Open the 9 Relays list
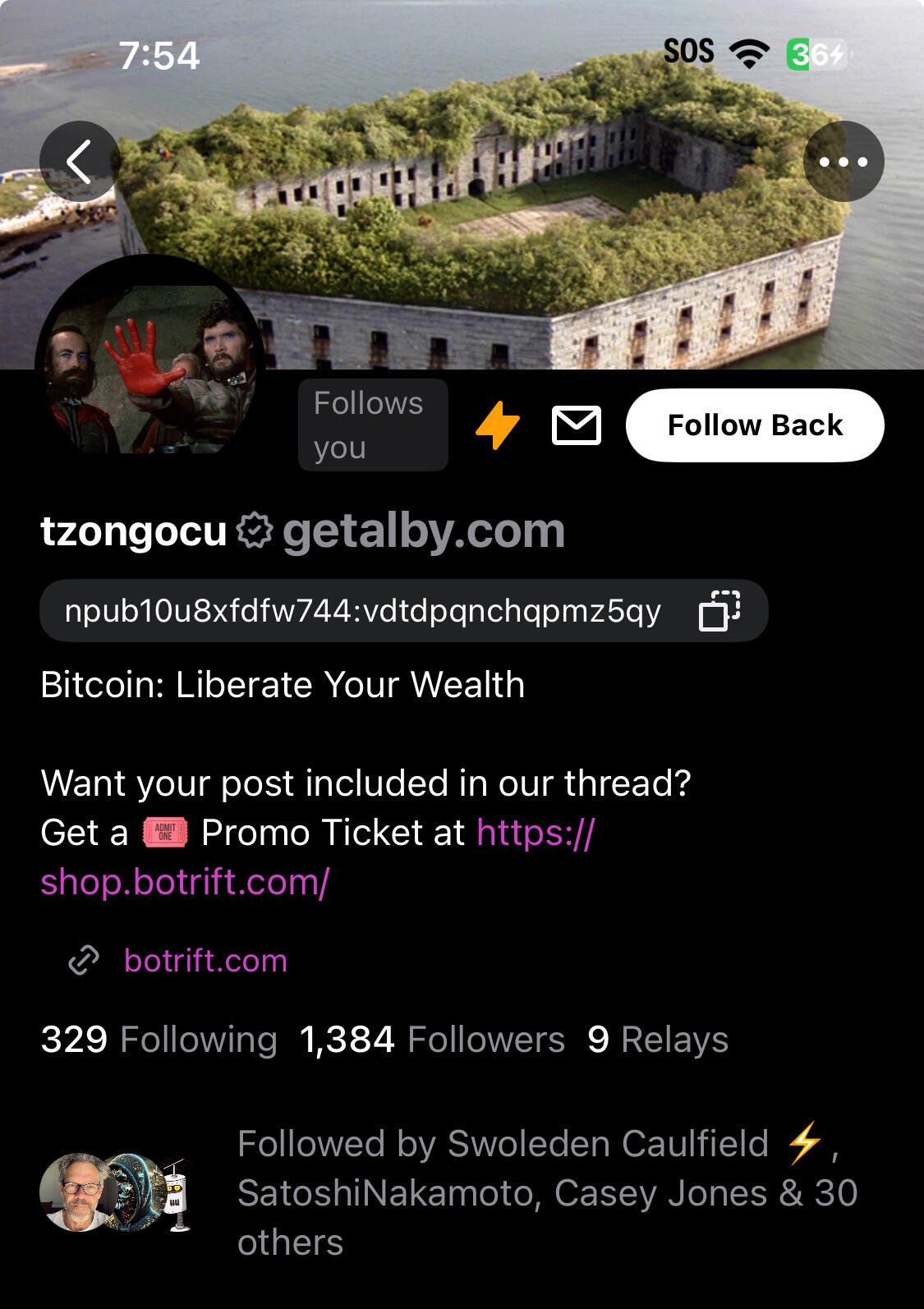Image resolution: width=924 pixels, height=1309 pixels. pos(658,1040)
